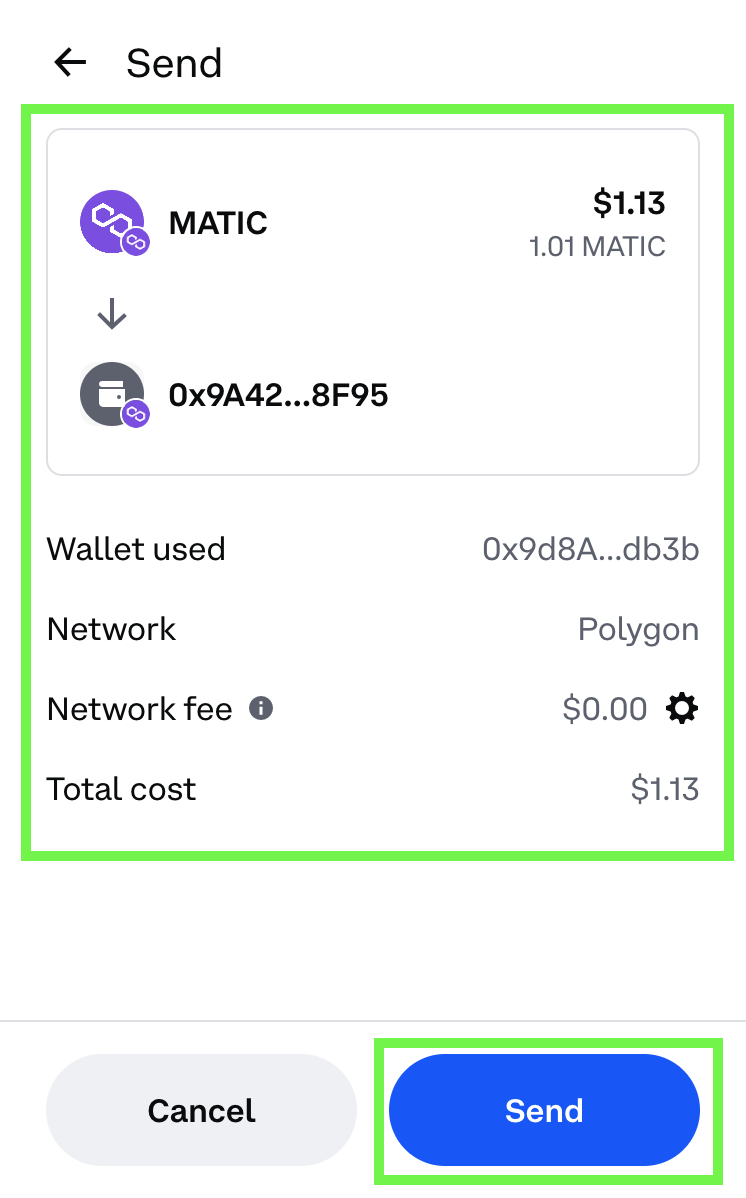Confirm with the blue Send button
The height and width of the screenshot is (1198, 746).
pyautogui.click(x=544, y=1110)
